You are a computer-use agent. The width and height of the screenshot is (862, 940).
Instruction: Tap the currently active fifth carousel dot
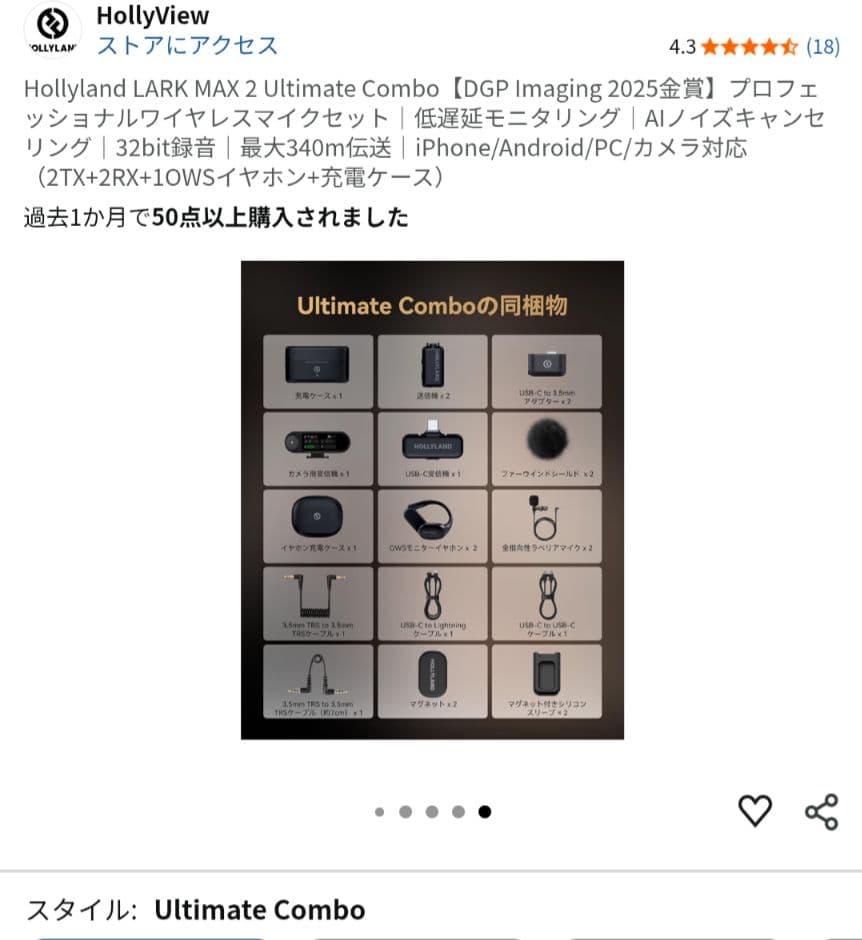coord(485,812)
